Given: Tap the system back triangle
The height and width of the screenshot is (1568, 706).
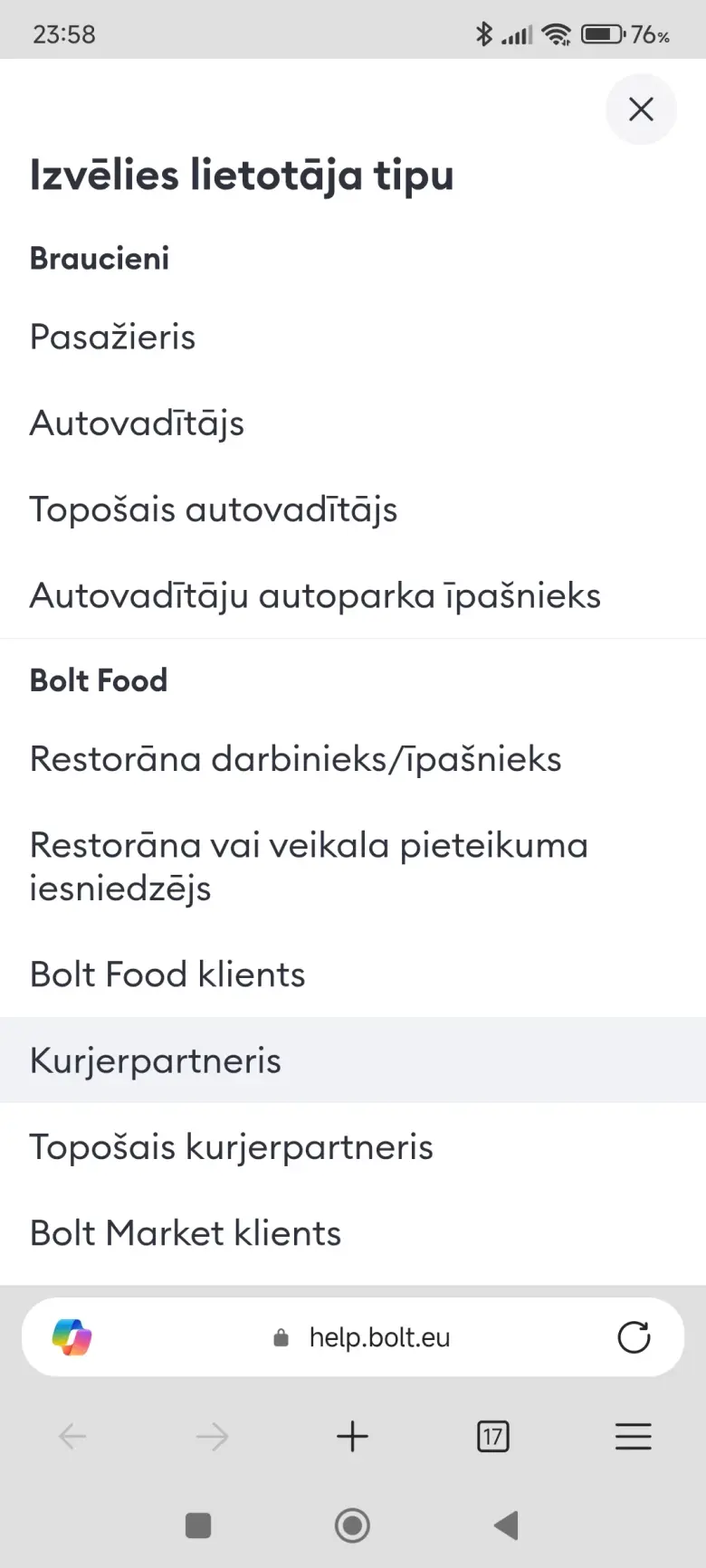Looking at the screenshot, I should tap(506, 1525).
